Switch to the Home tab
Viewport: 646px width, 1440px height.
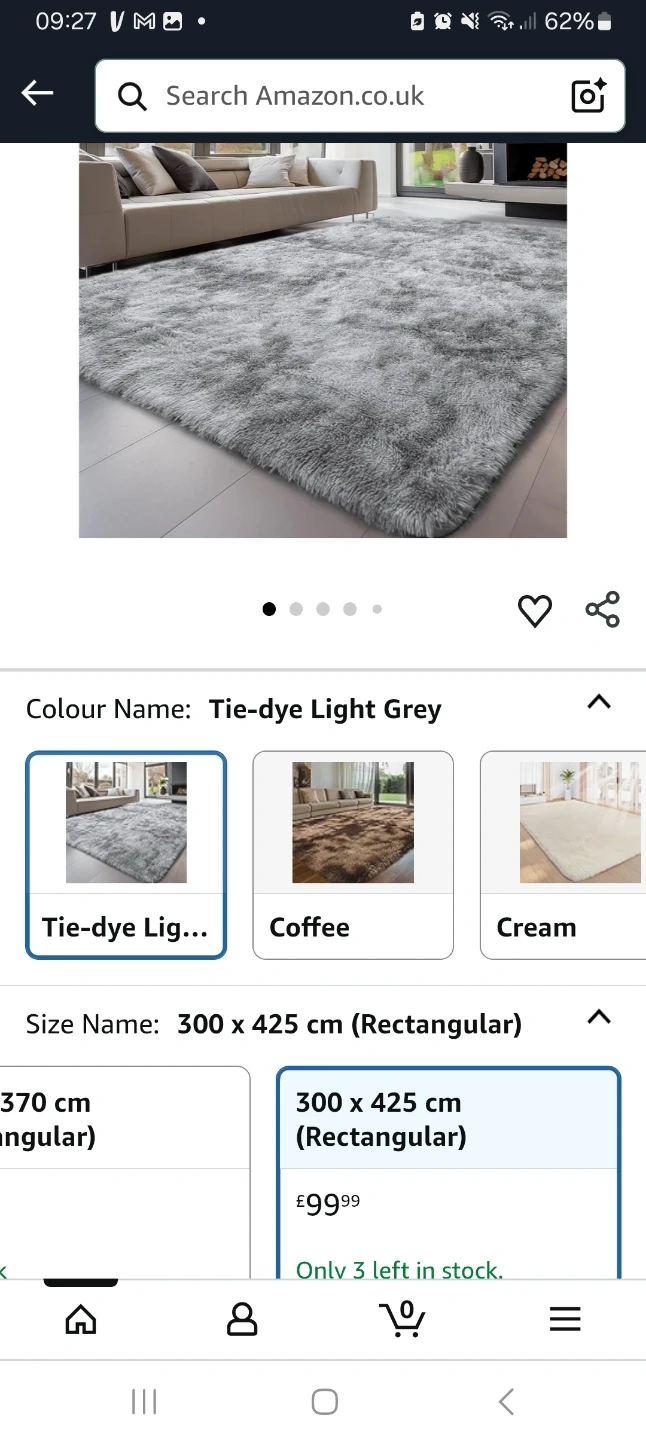tap(81, 1320)
